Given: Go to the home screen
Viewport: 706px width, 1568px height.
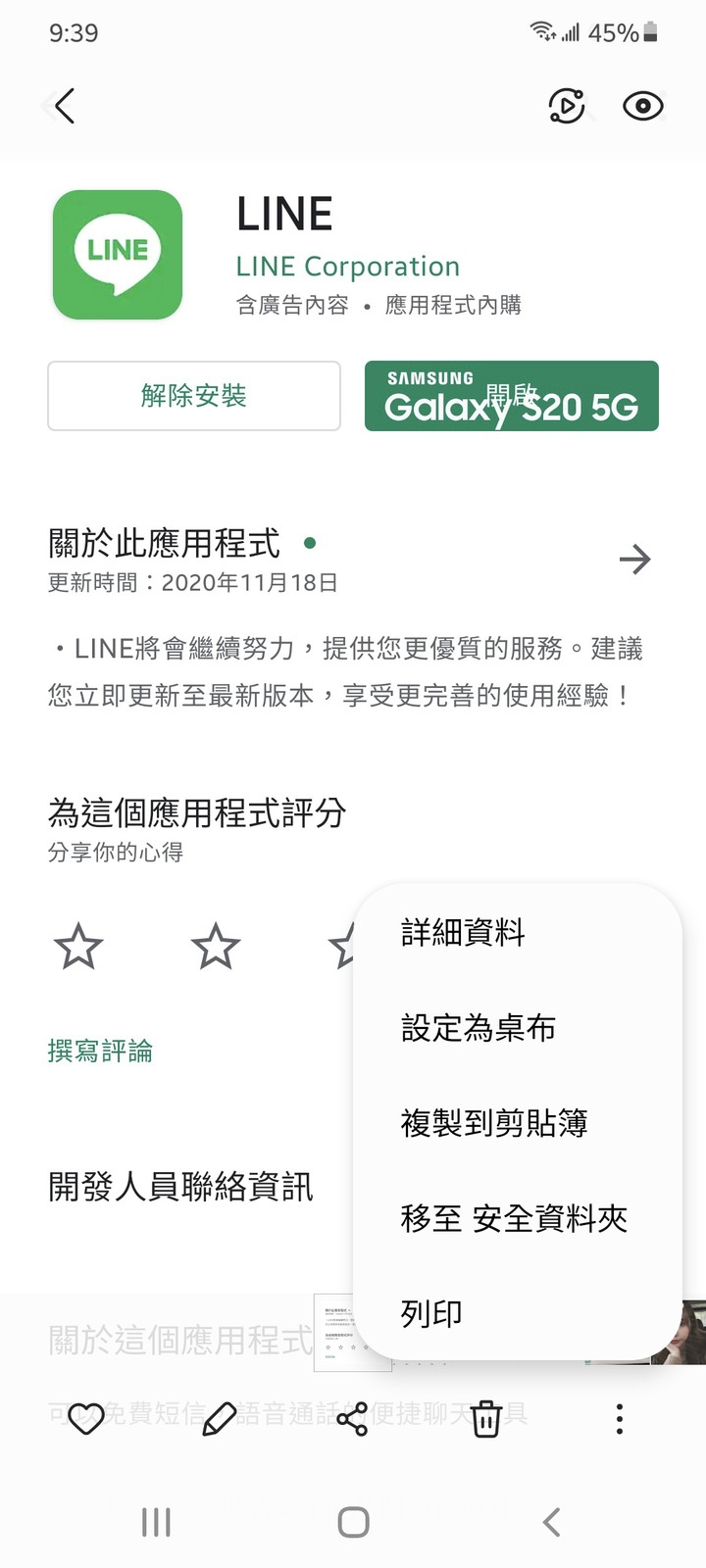Looking at the screenshot, I should coord(353,1522).
